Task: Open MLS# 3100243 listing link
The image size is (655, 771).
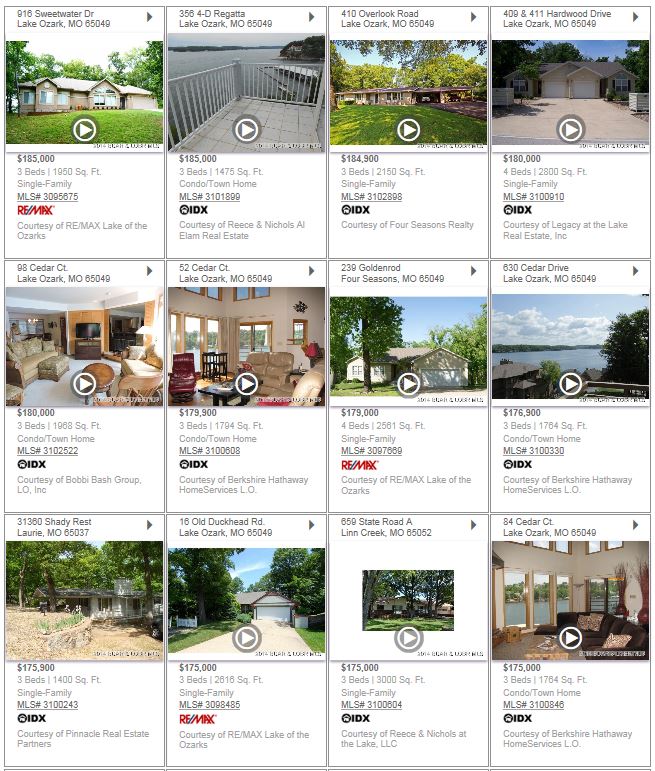Action: click(47, 705)
